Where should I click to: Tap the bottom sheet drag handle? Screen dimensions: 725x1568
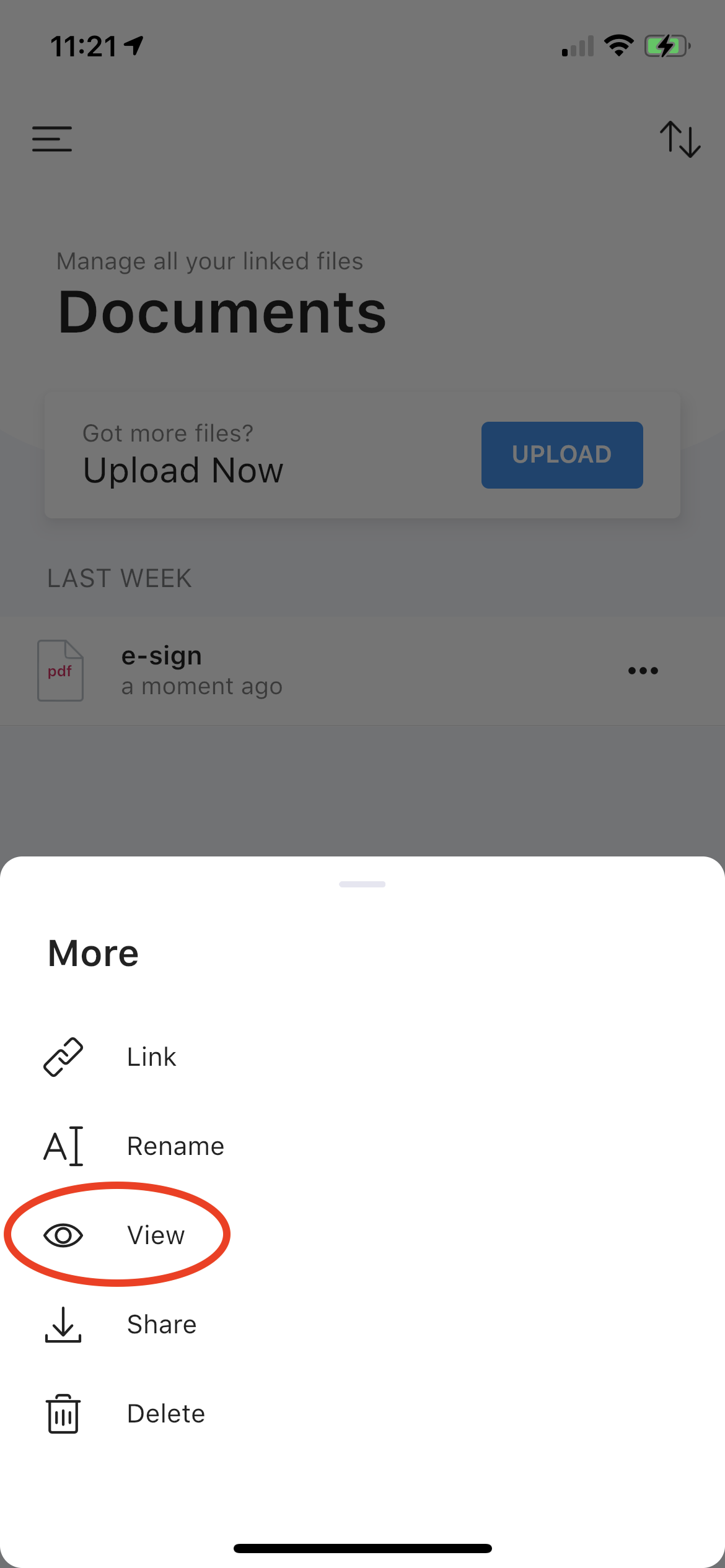click(362, 884)
